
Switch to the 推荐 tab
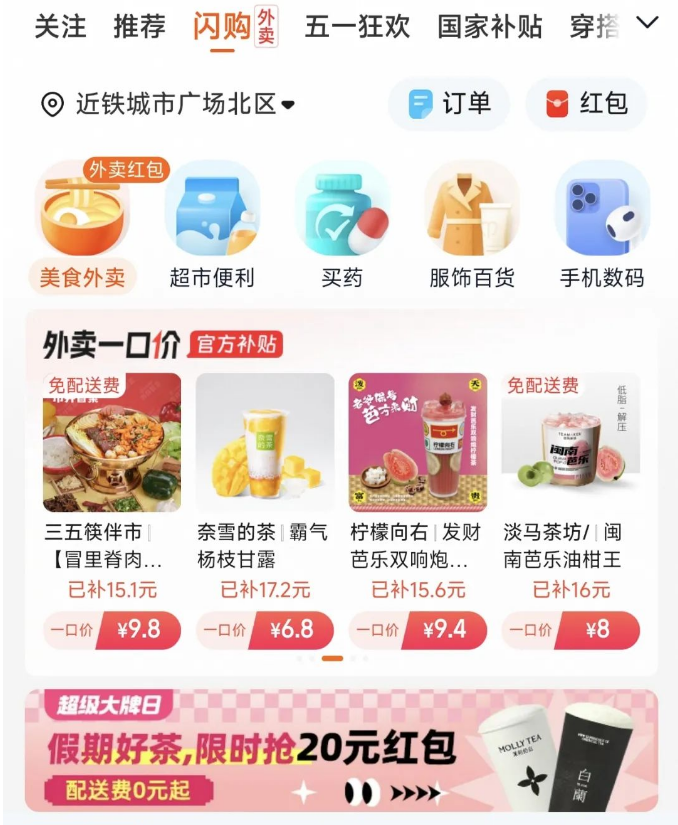click(139, 27)
